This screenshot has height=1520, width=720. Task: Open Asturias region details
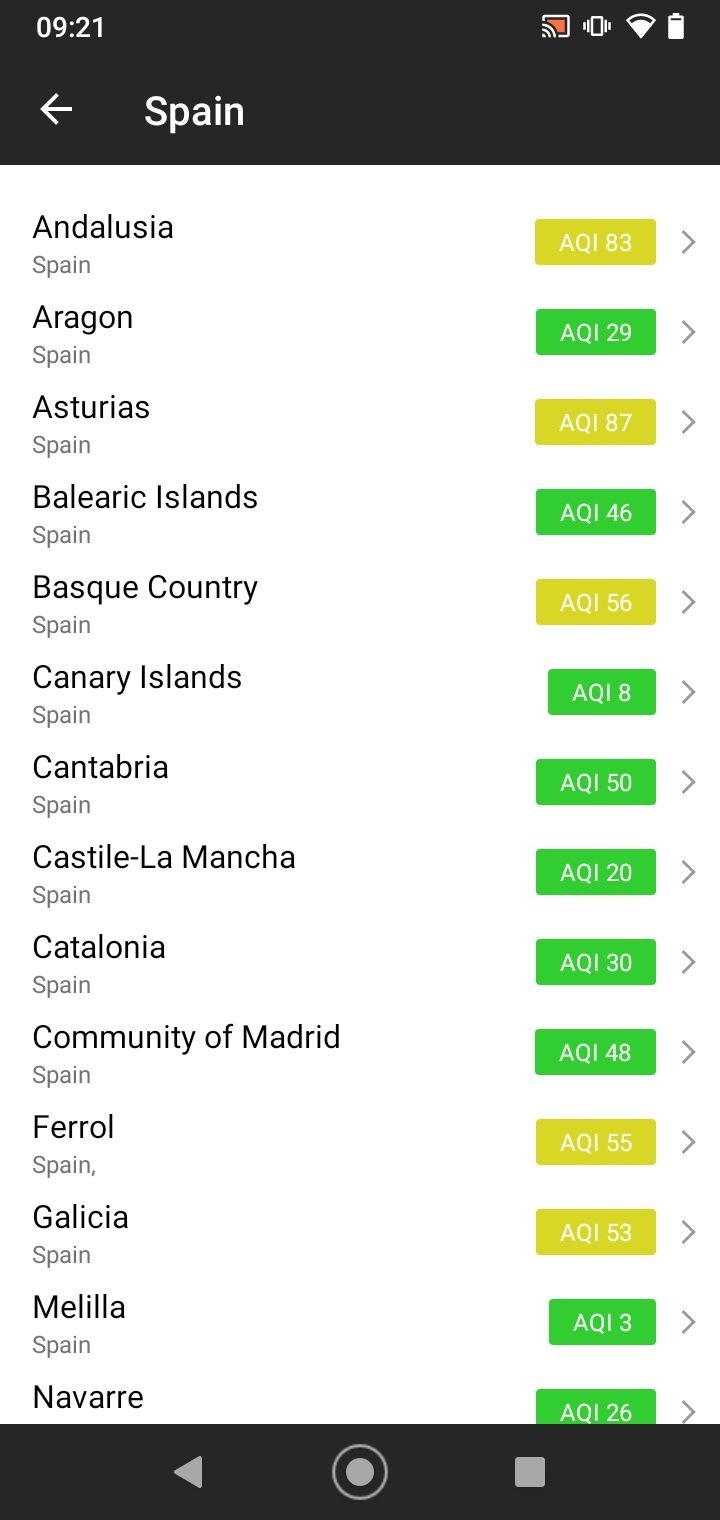click(x=360, y=423)
